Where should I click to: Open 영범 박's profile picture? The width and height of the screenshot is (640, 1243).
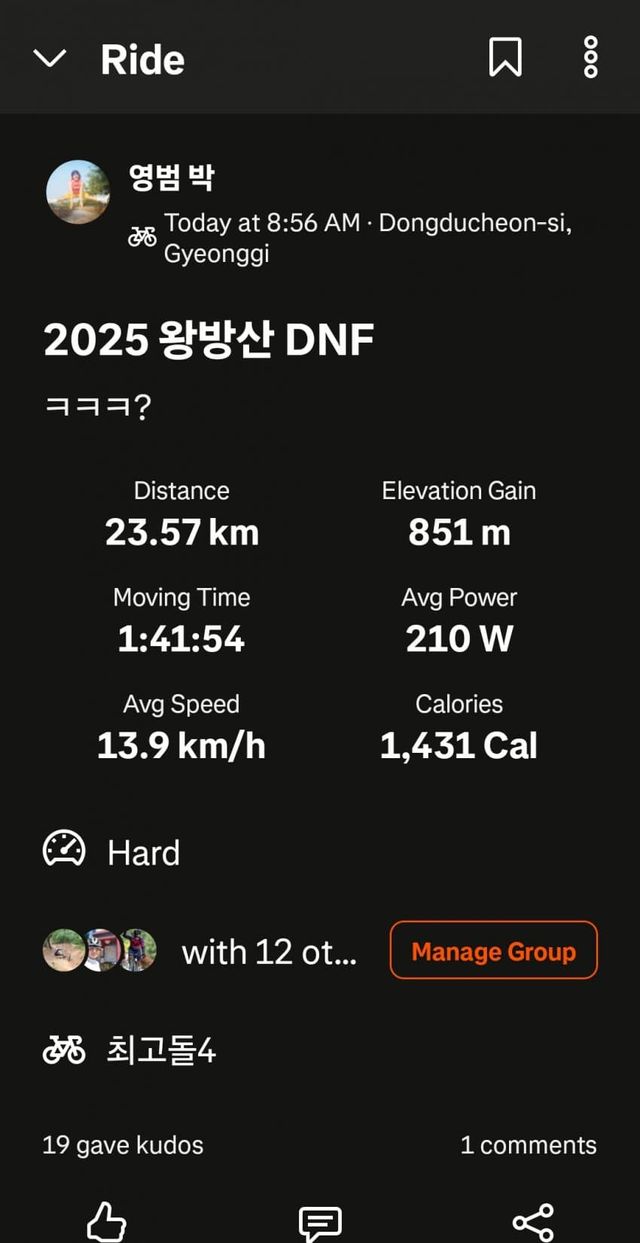pos(78,192)
